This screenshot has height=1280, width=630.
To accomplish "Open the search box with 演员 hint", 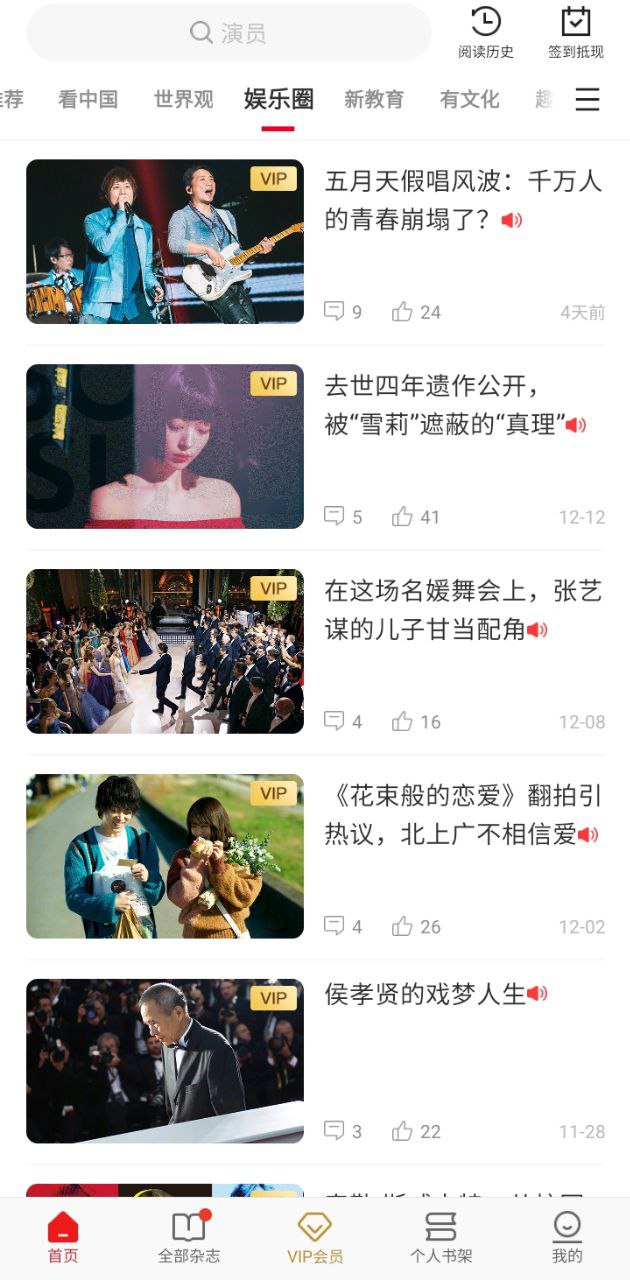I will pyautogui.click(x=228, y=33).
